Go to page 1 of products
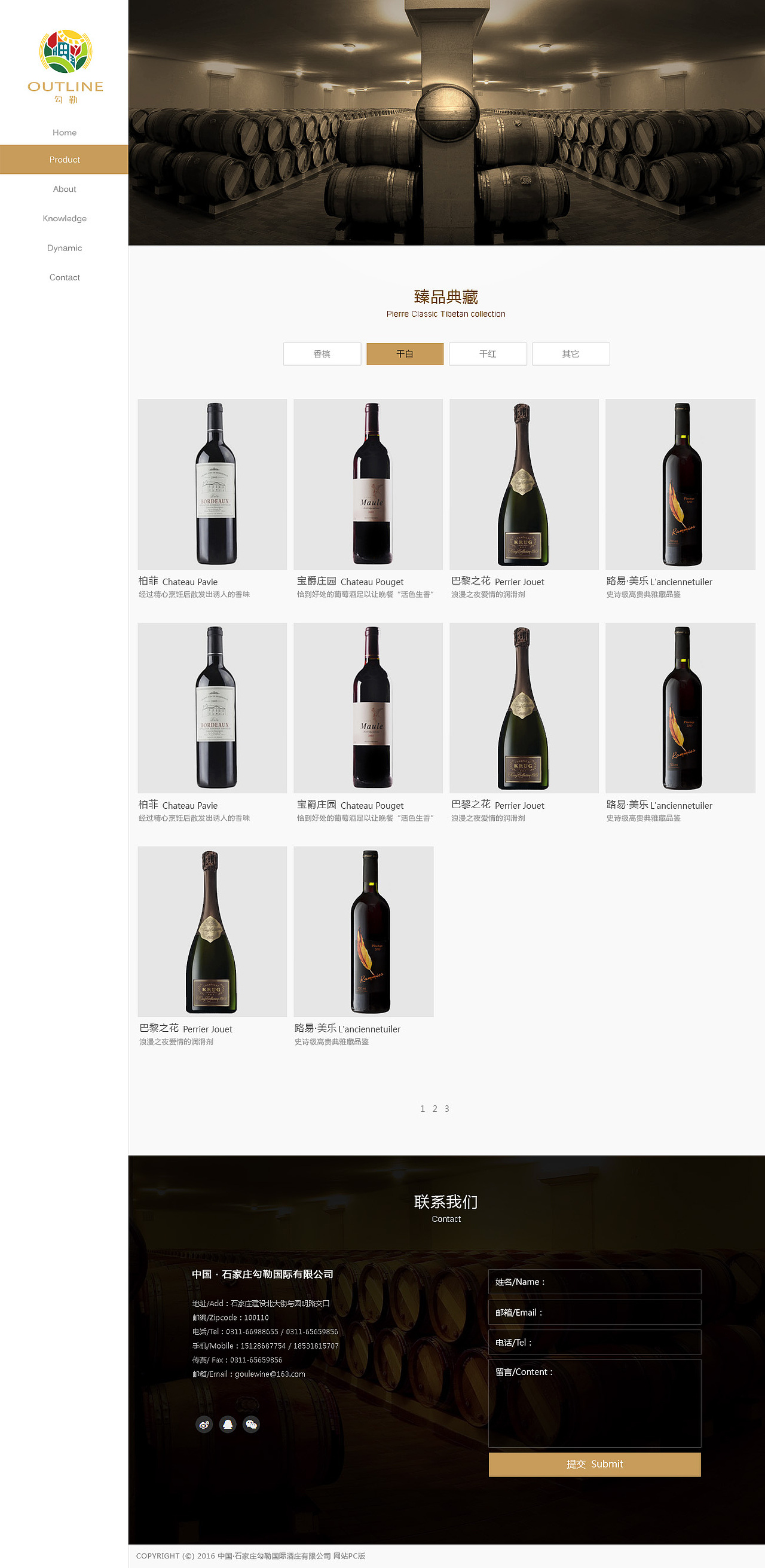 pyautogui.click(x=423, y=1108)
